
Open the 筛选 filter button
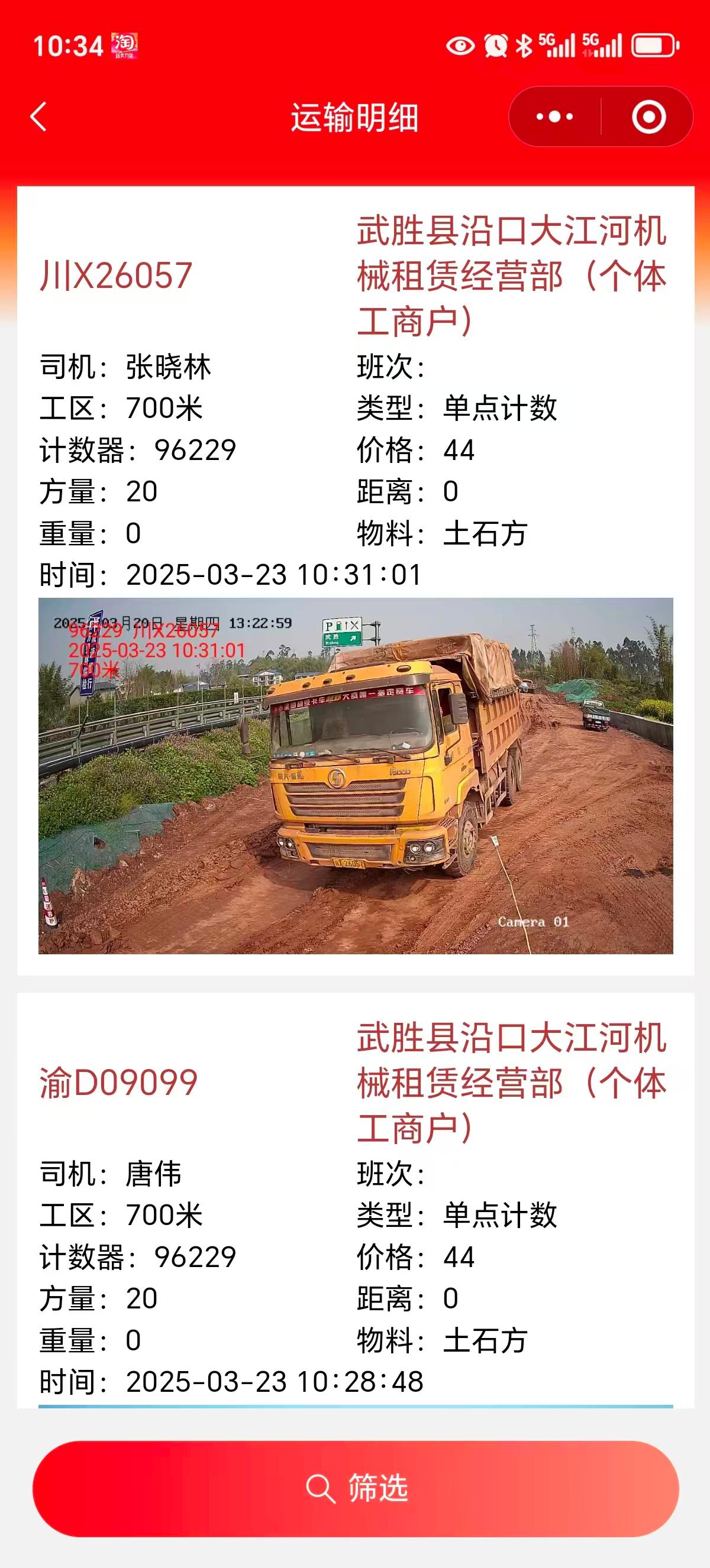tap(356, 1488)
